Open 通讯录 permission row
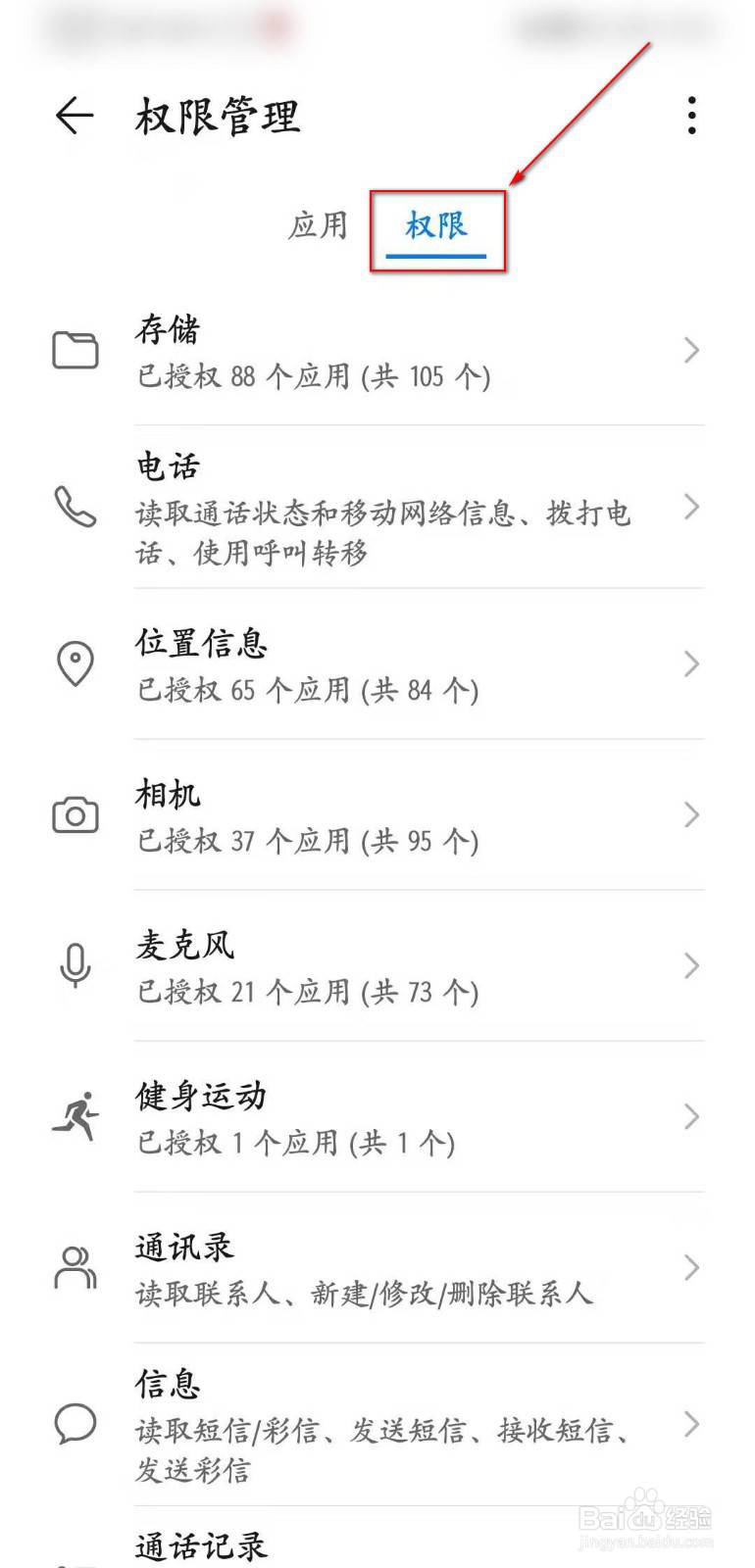The width and height of the screenshot is (755, 1568). 377,1268
